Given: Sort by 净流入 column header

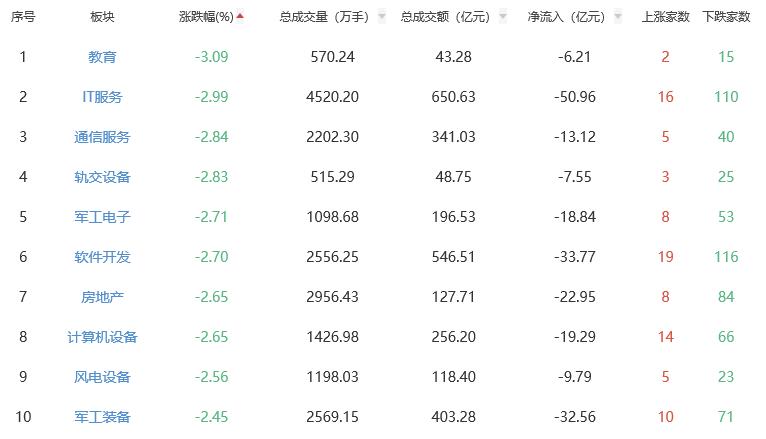Looking at the screenshot, I should pos(566,17).
